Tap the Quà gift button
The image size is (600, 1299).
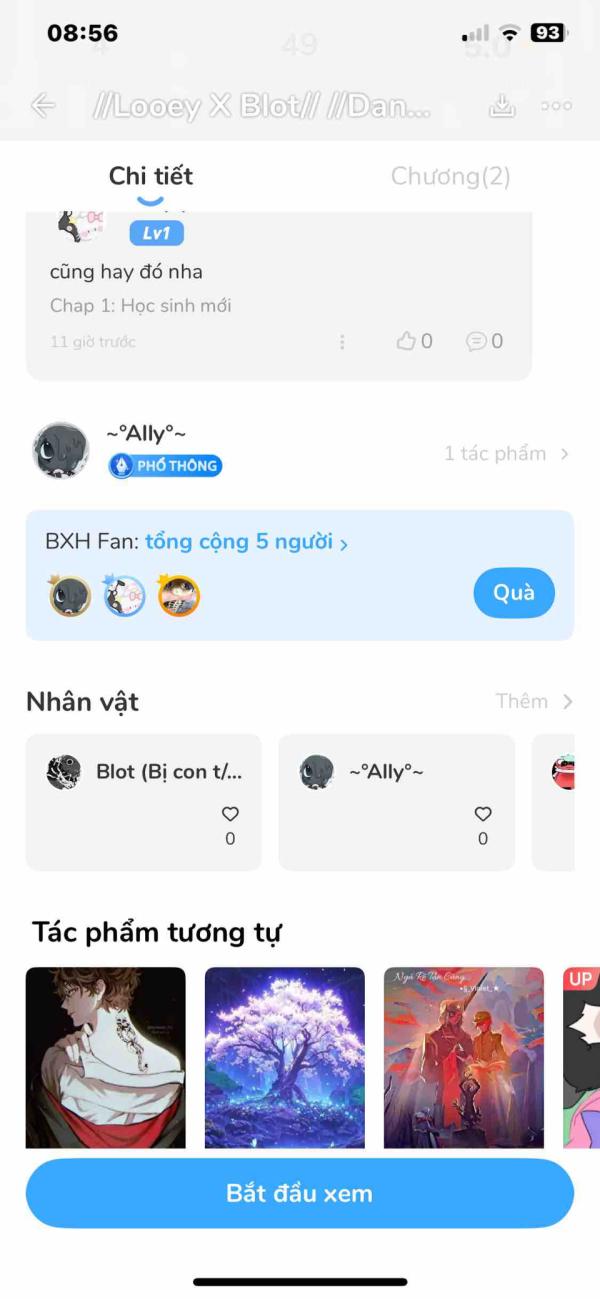(x=513, y=592)
